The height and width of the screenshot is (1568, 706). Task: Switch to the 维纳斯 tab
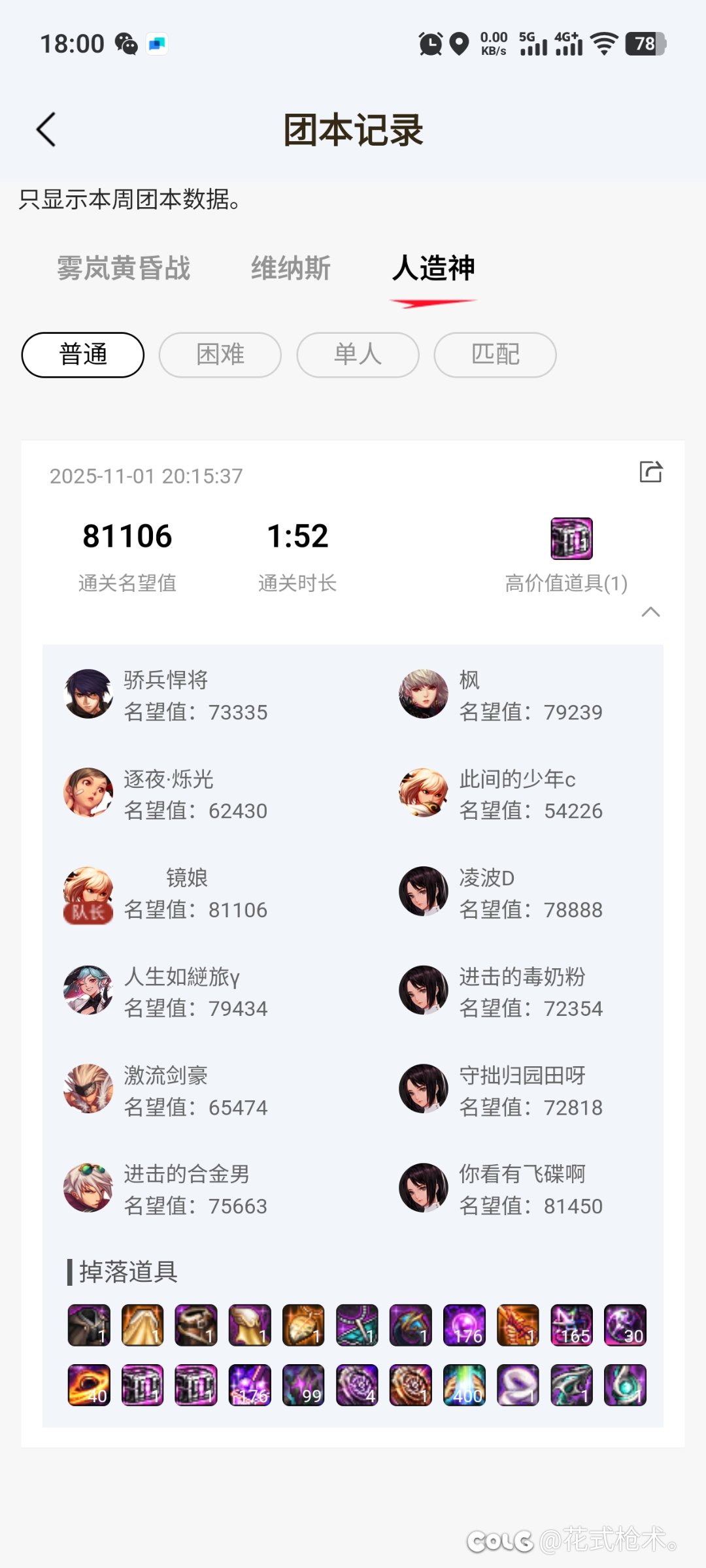[291, 269]
